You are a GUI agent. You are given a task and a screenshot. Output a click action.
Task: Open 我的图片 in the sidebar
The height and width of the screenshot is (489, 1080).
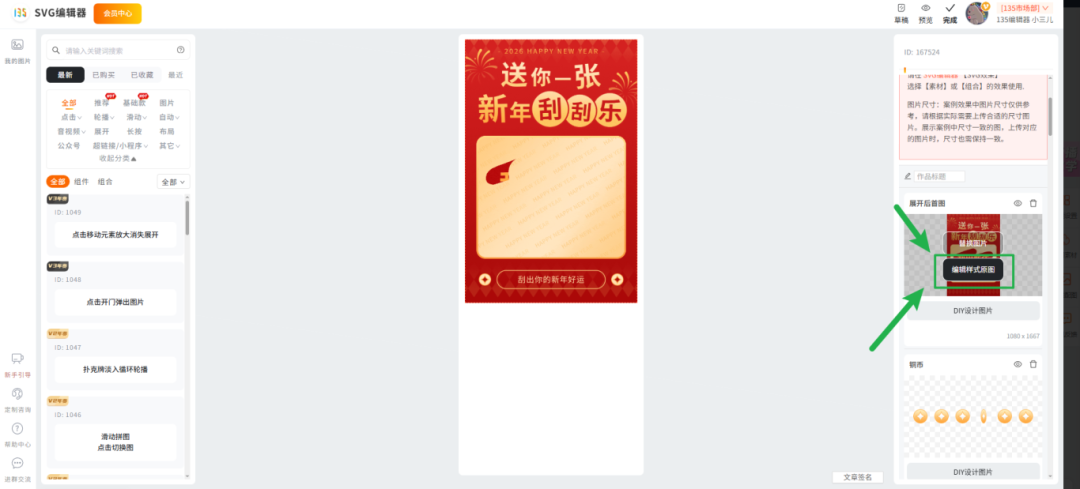(x=17, y=51)
